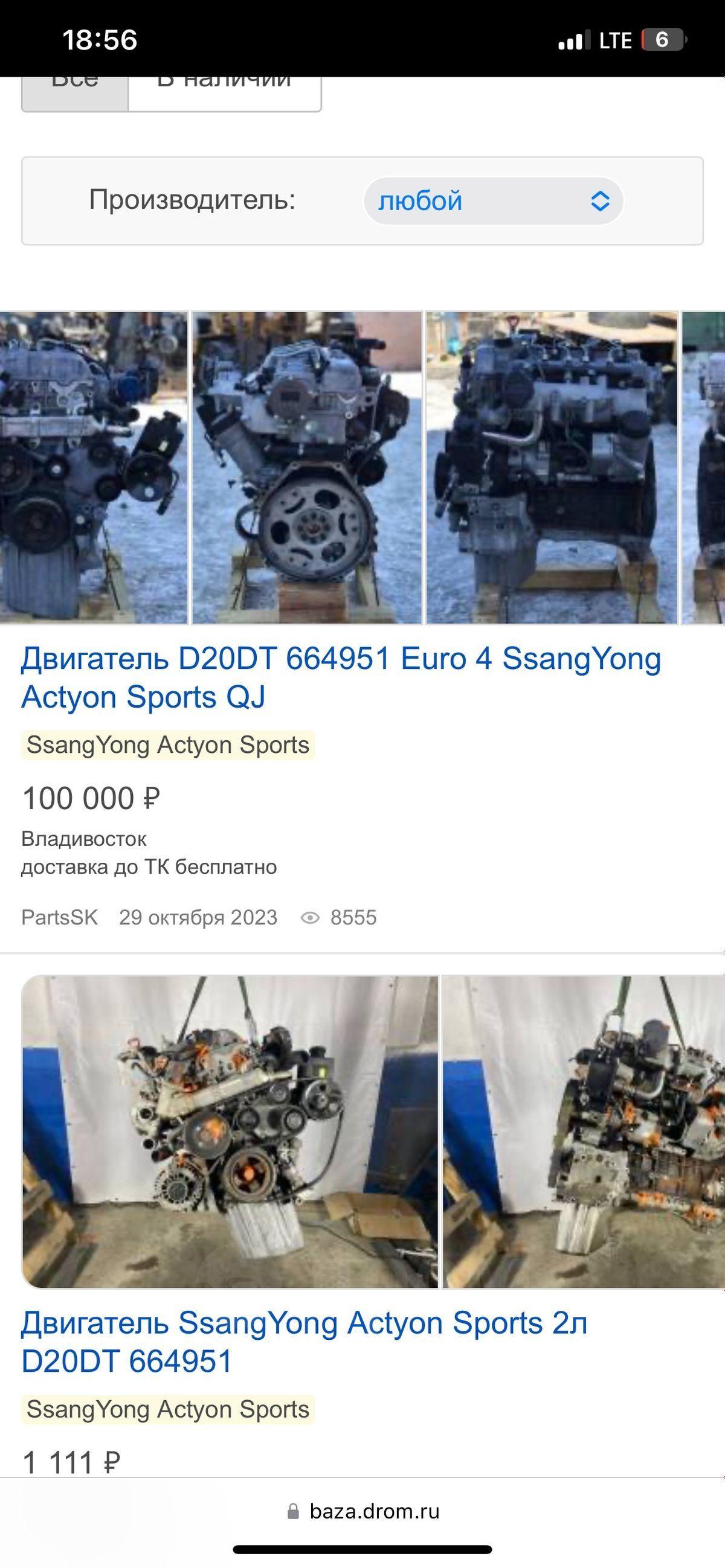
Task: Switch to the 'В наличии' filter tab
Action: click(x=225, y=94)
